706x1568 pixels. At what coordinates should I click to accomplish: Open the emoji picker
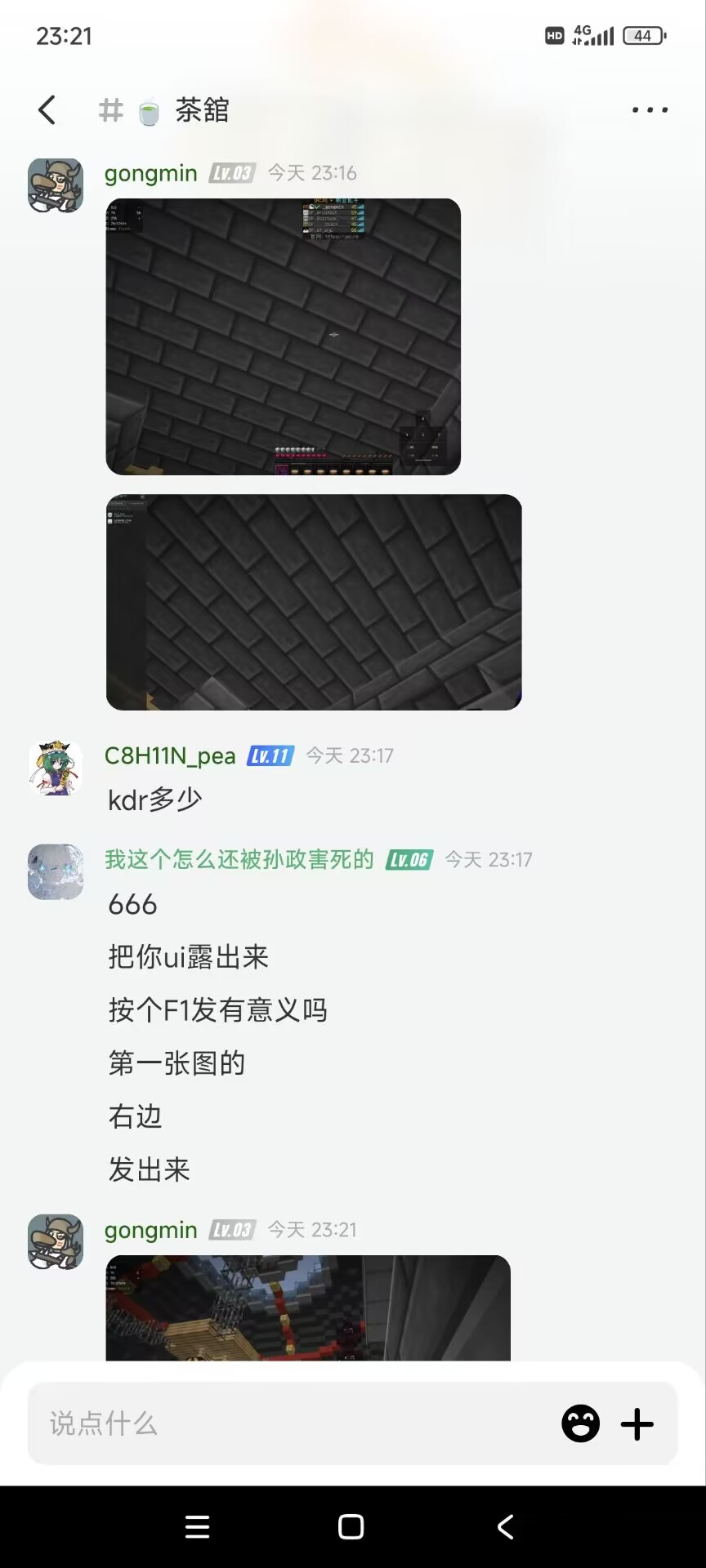click(581, 1423)
